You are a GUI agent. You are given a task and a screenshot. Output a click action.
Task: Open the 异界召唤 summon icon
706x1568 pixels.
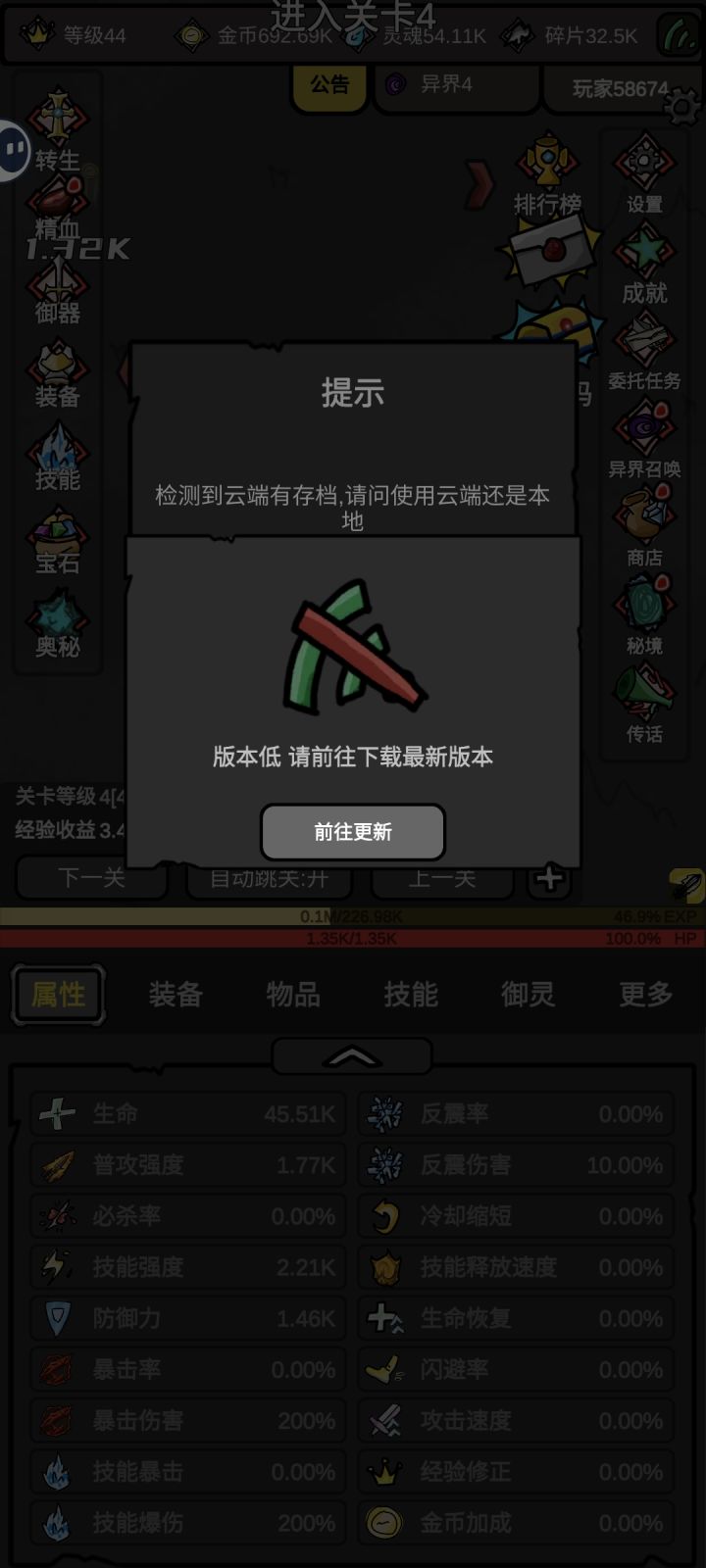click(644, 428)
